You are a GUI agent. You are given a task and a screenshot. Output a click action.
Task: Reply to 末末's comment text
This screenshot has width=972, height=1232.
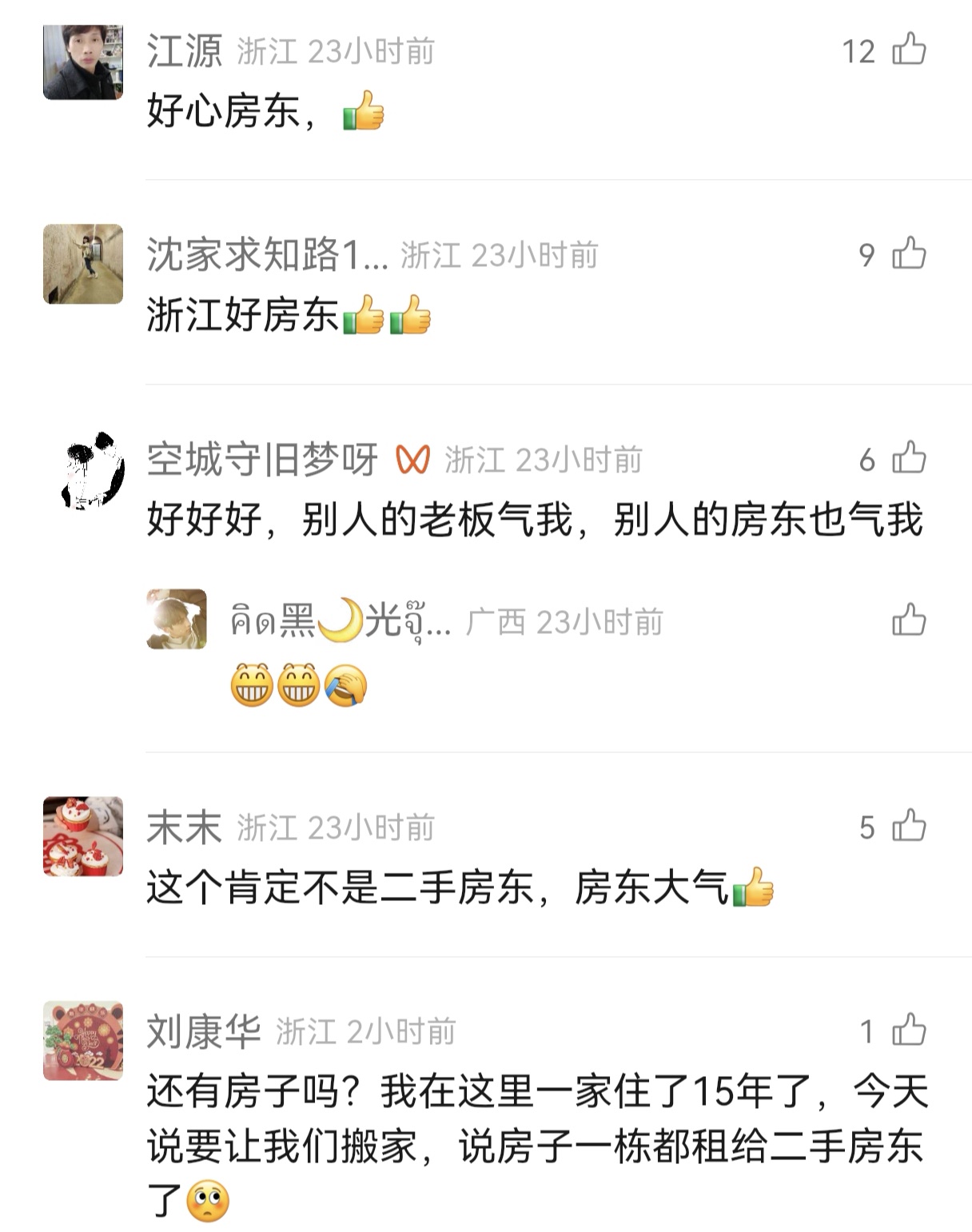pos(460,887)
